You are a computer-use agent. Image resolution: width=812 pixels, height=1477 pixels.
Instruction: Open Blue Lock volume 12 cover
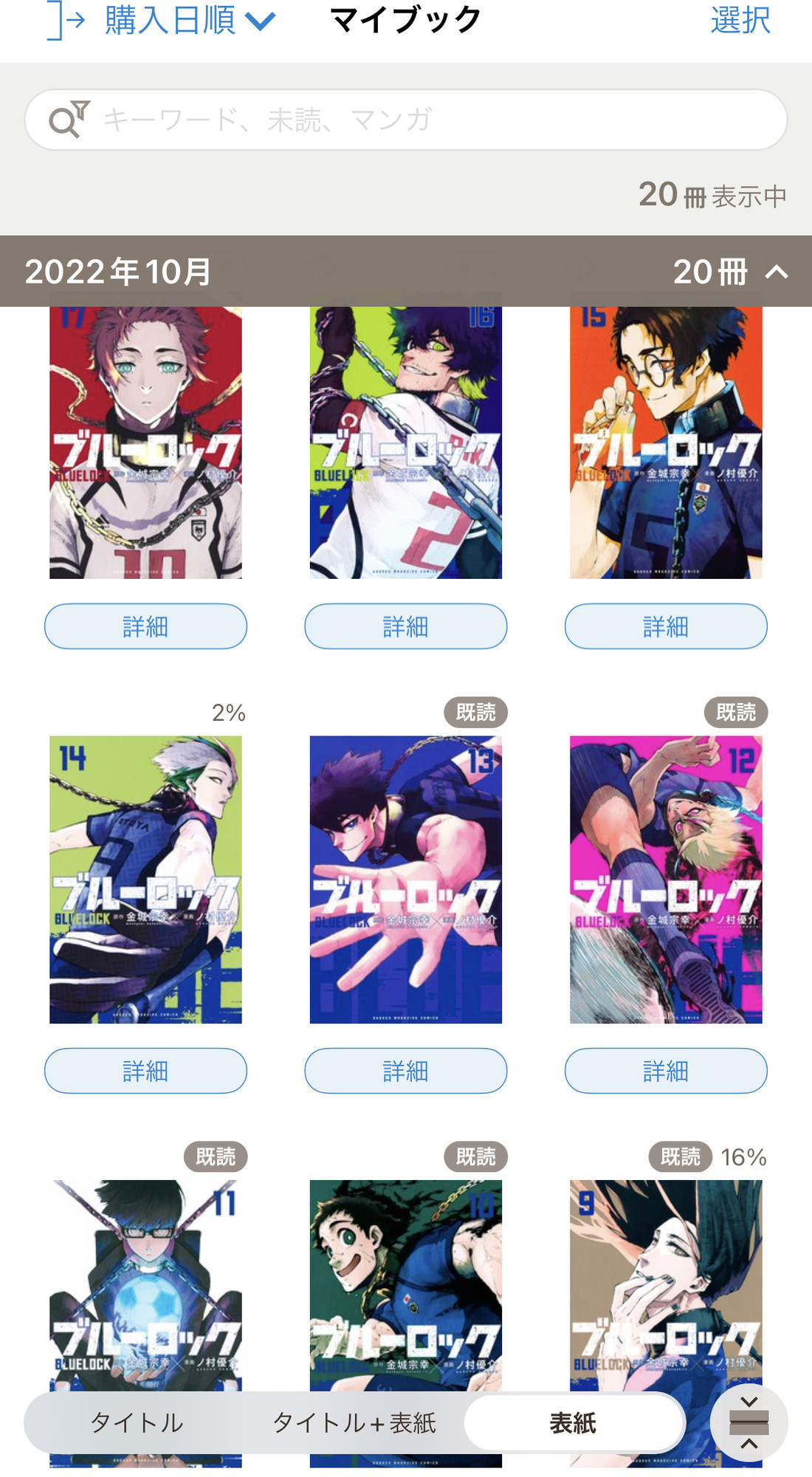[x=665, y=879]
